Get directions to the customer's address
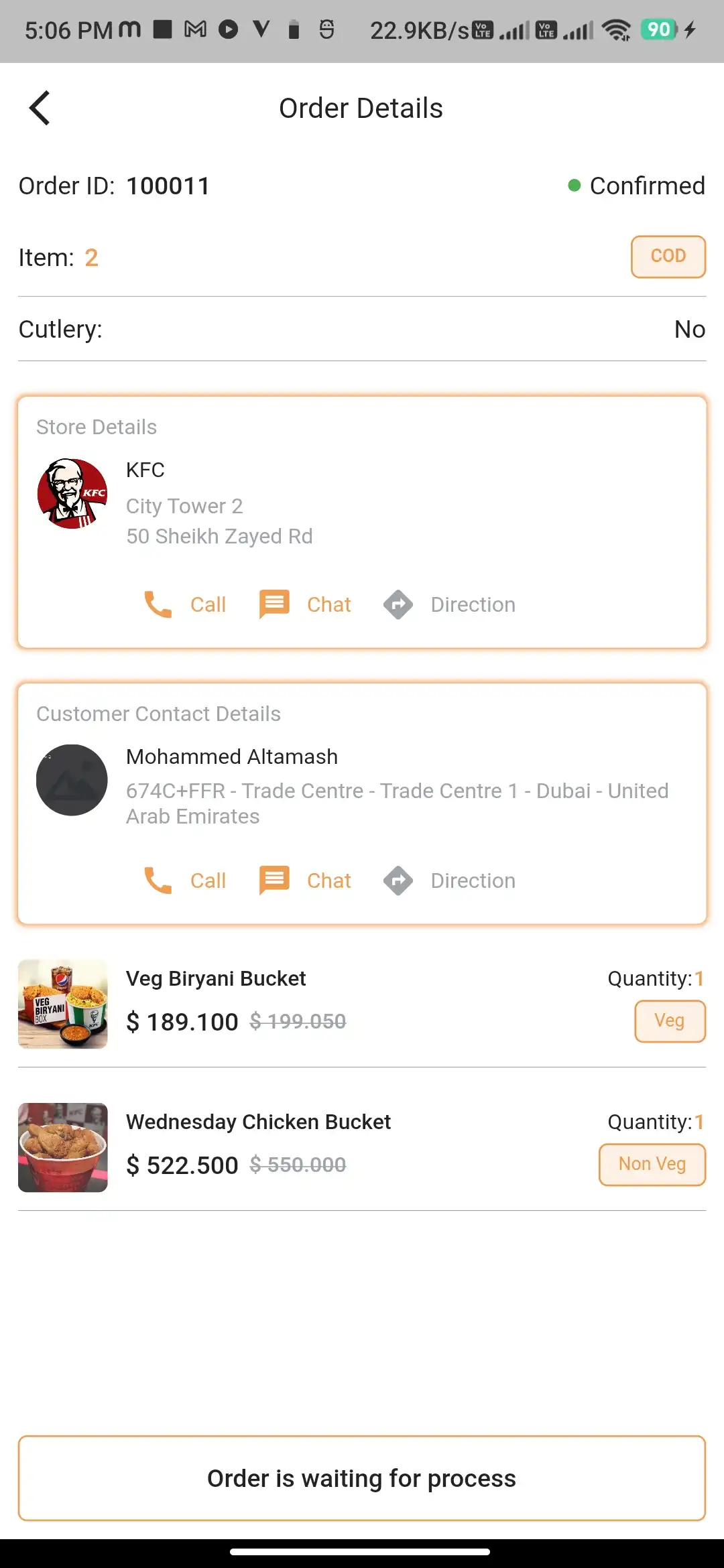 click(449, 880)
